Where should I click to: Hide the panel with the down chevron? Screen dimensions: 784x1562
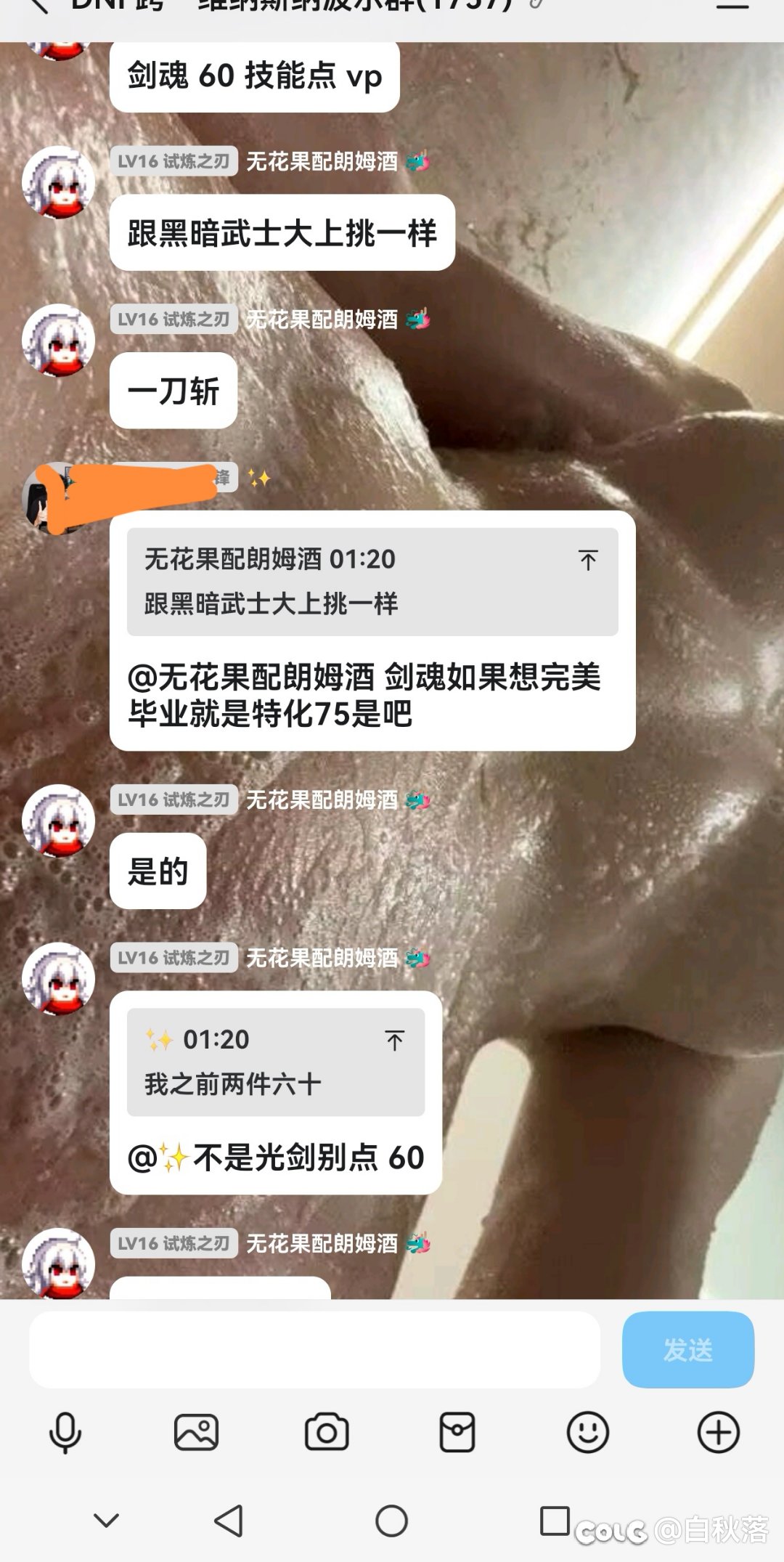[107, 1521]
